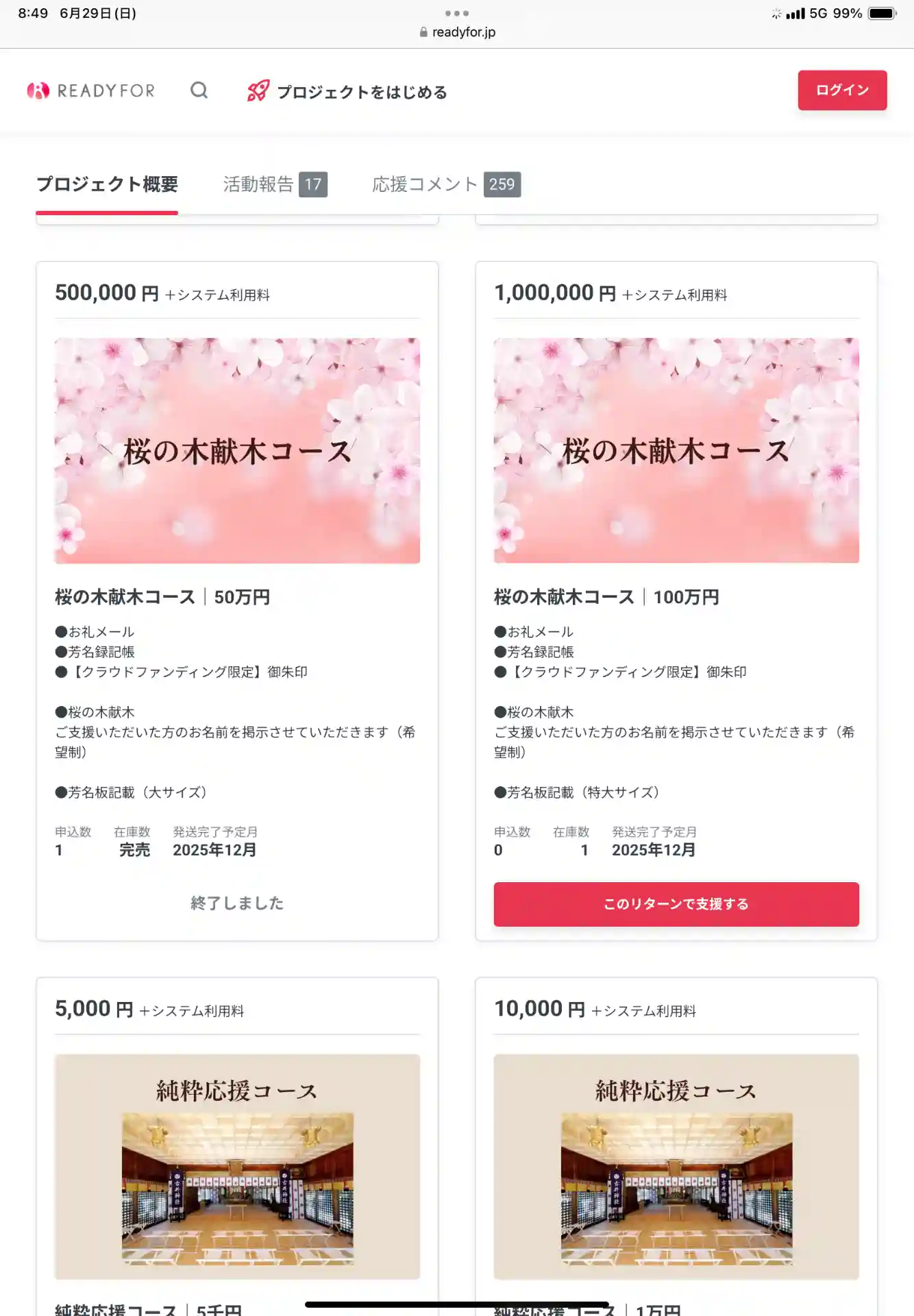Switch to 活動報告 tab
The width and height of the screenshot is (914, 1316).
[x=274, y=184]
